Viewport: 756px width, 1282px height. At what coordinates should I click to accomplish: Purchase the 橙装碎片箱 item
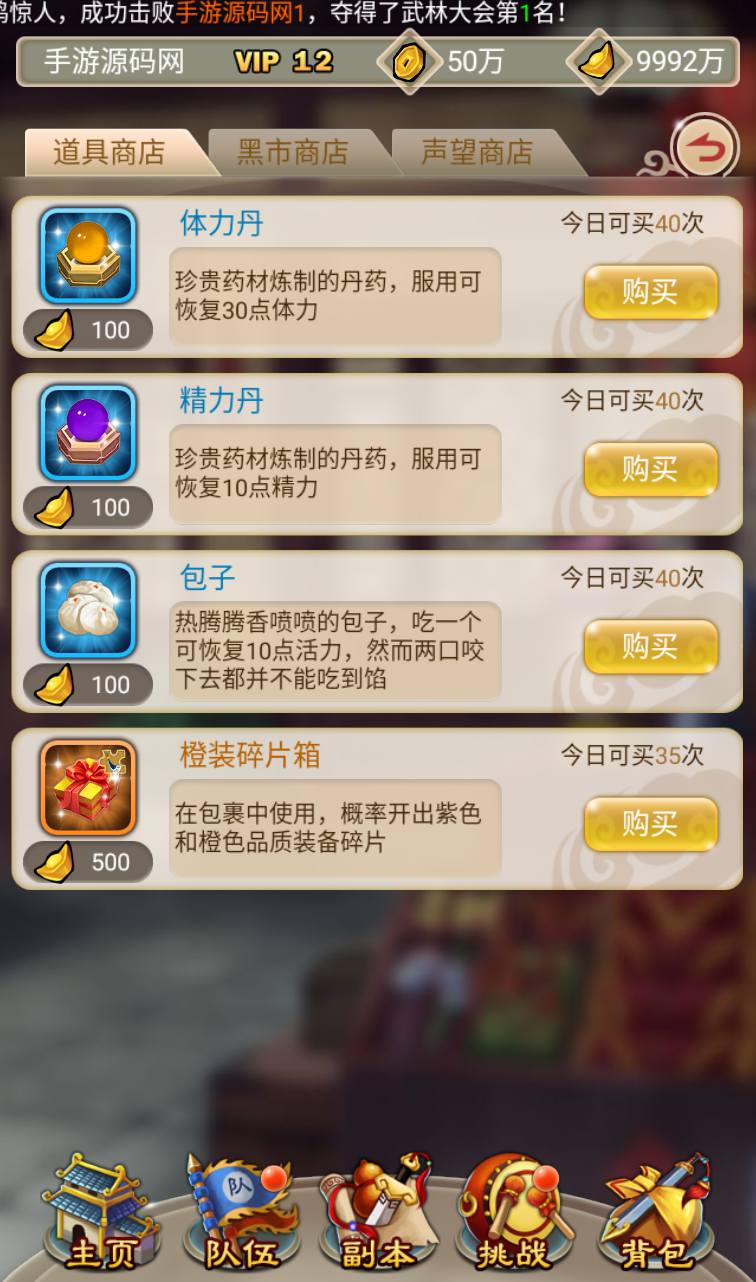[650, 824]
